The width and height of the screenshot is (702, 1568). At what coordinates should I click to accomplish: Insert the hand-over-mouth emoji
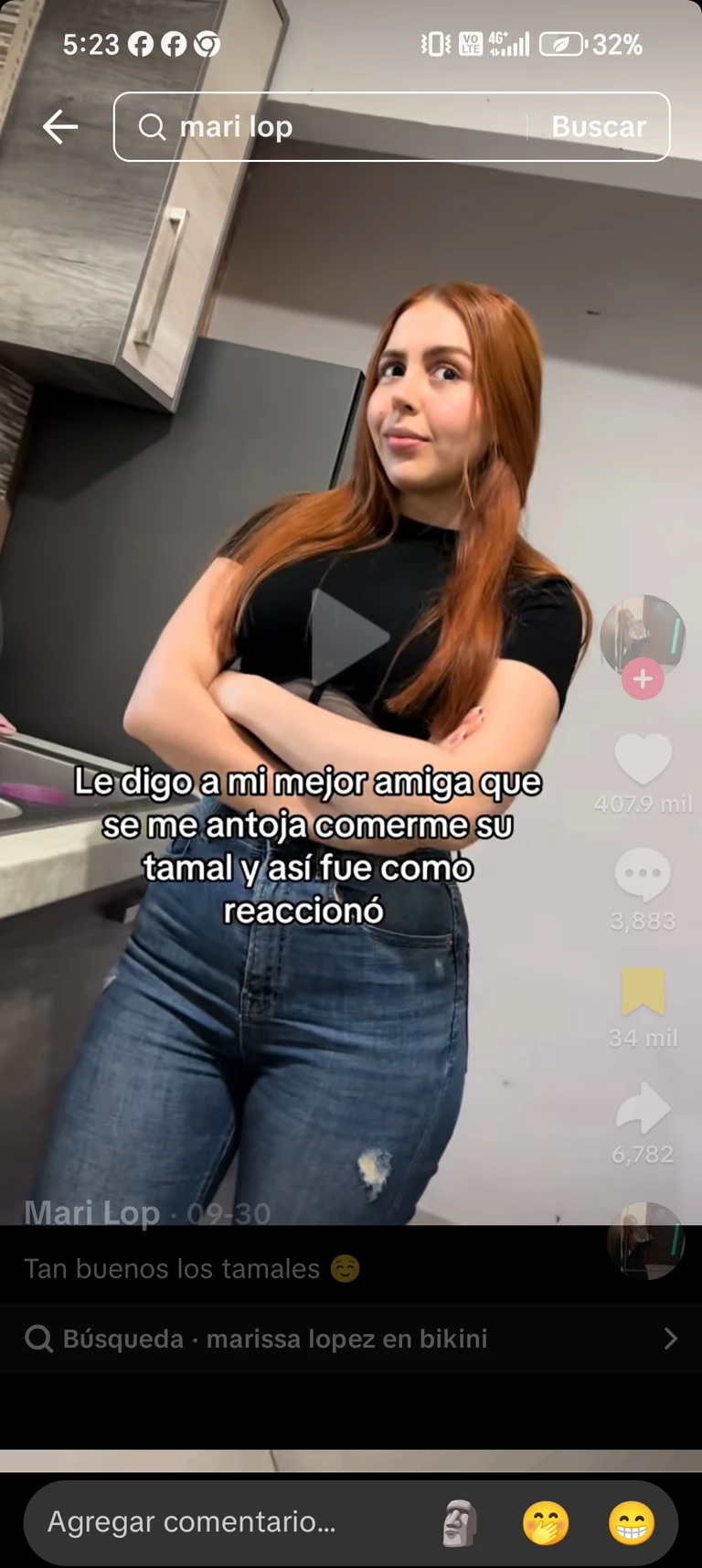[546, 1523]
